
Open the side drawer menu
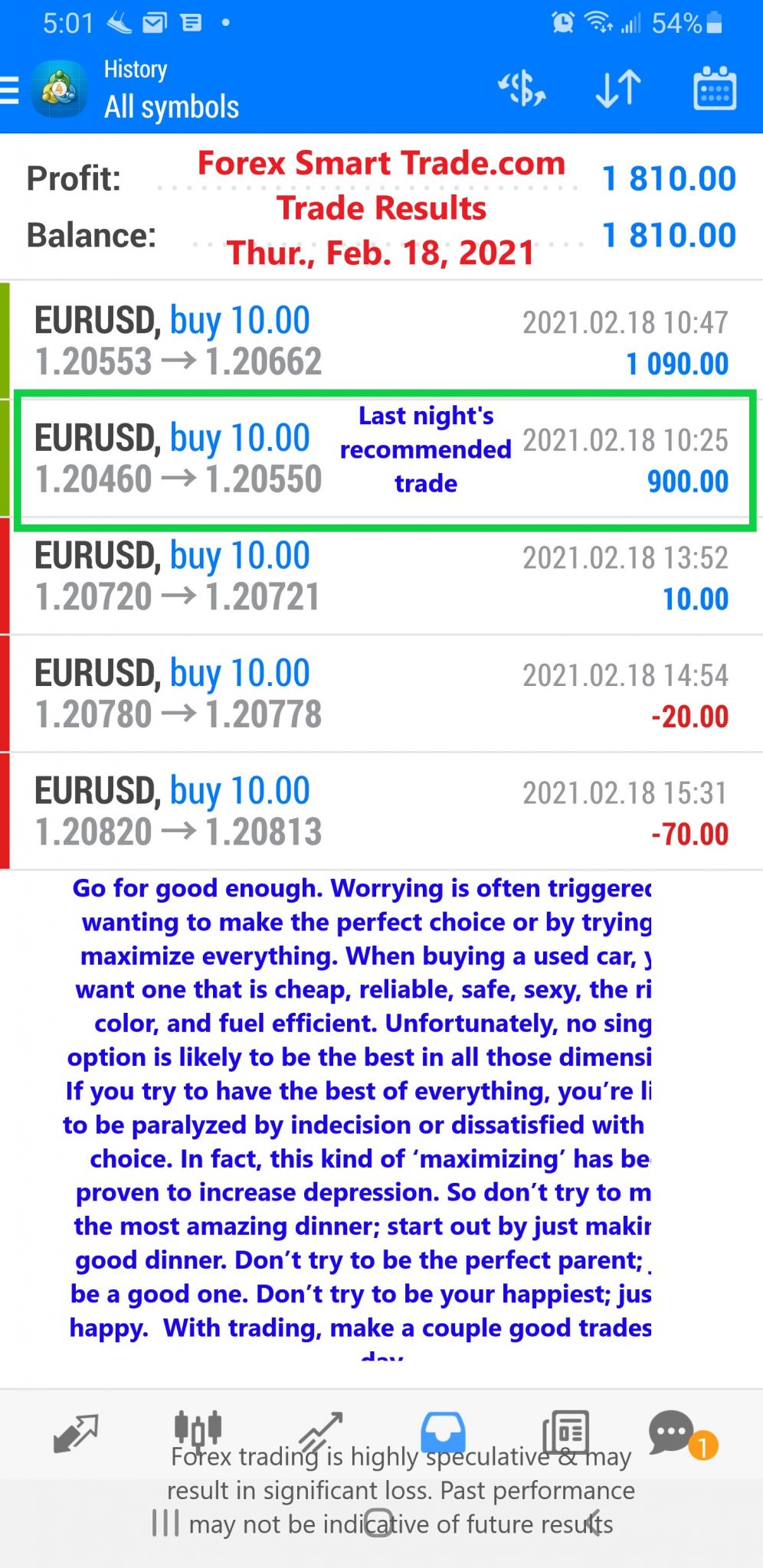point(11,90)
